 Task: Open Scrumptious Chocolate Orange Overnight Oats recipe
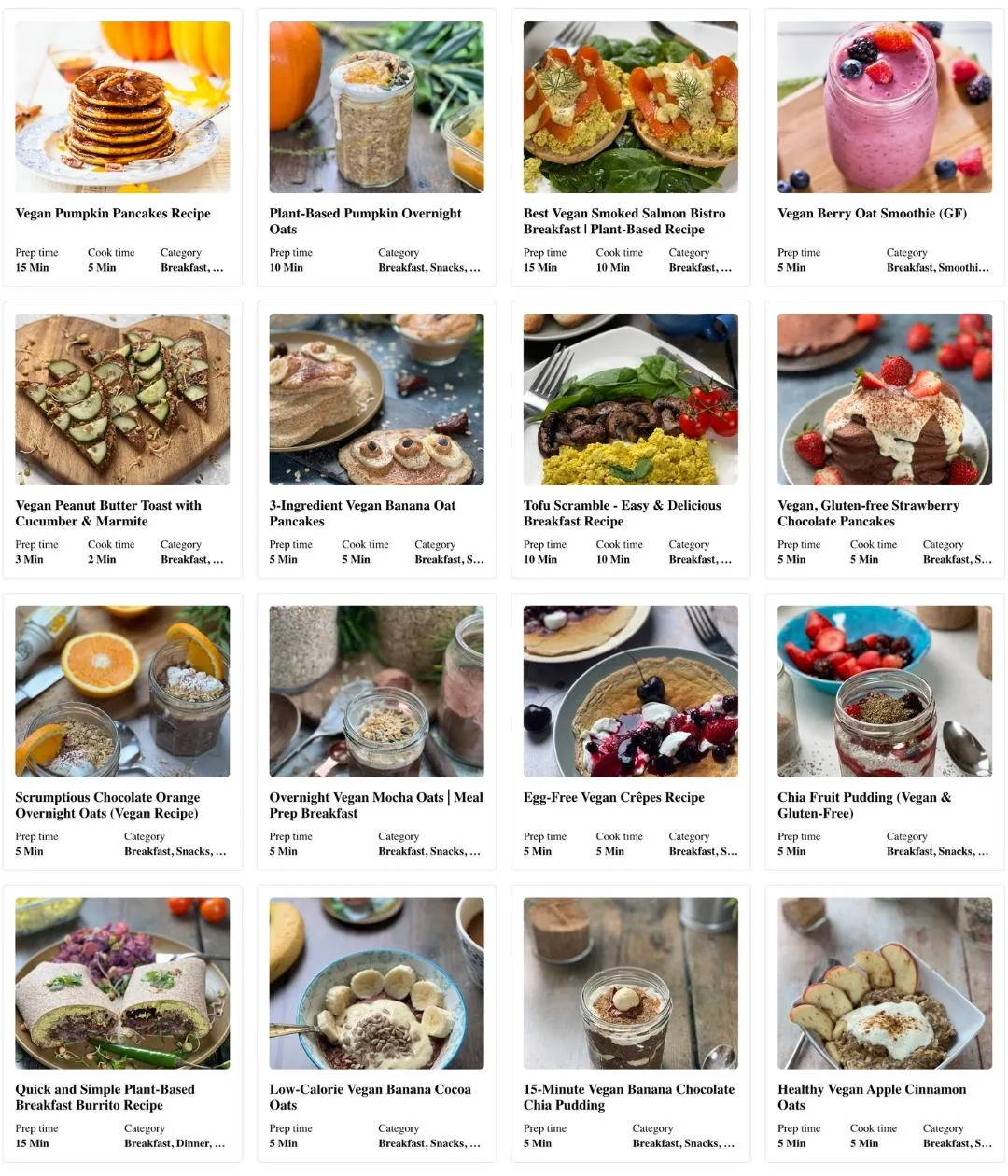click(x=107, y=805)
